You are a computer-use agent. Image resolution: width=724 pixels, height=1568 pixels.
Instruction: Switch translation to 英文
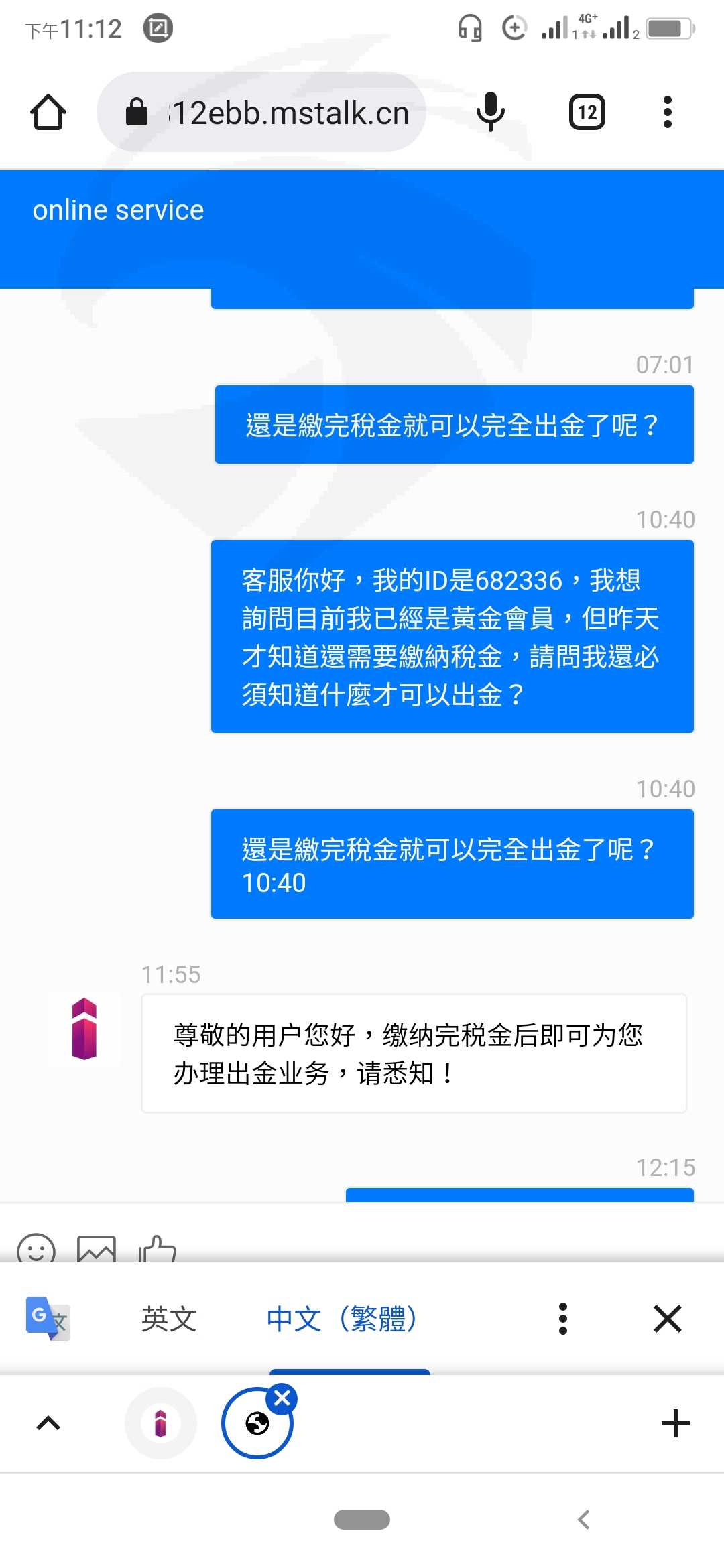(x=169, y=1319)
